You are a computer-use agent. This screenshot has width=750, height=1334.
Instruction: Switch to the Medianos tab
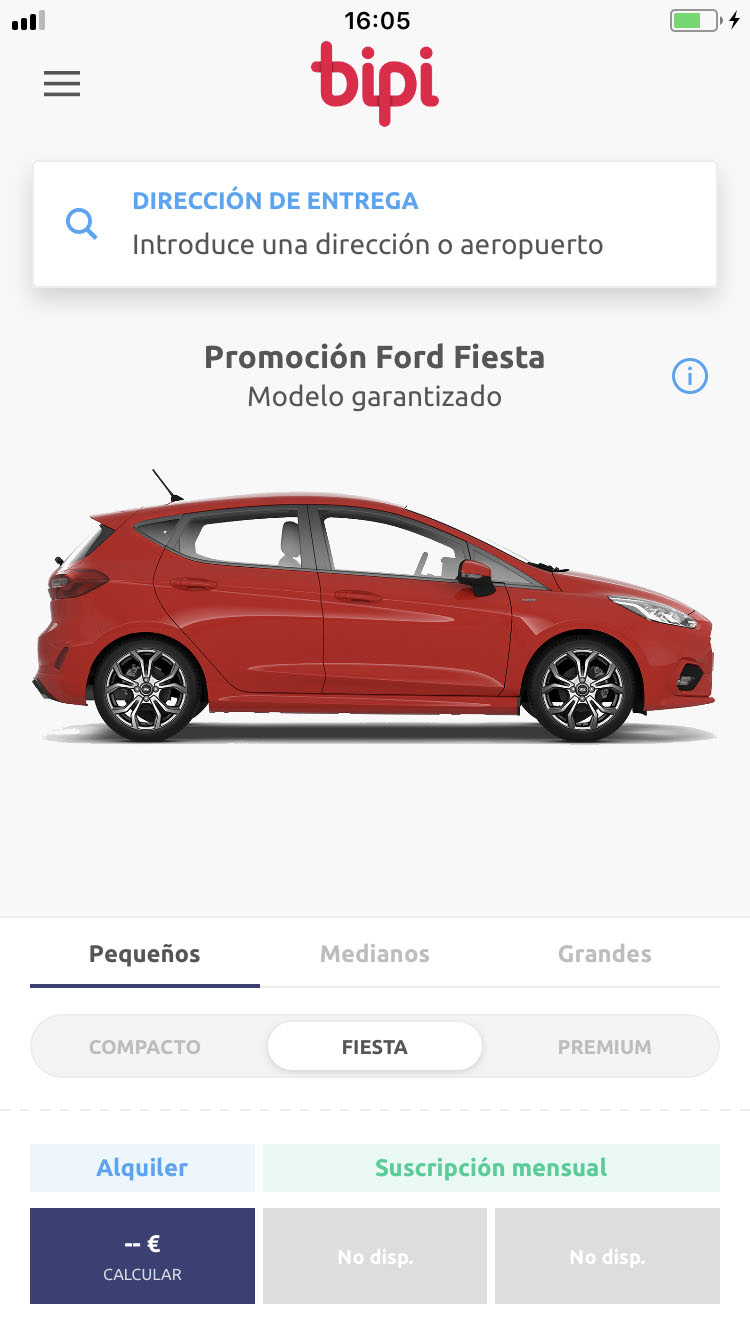[x=375, y=954]
